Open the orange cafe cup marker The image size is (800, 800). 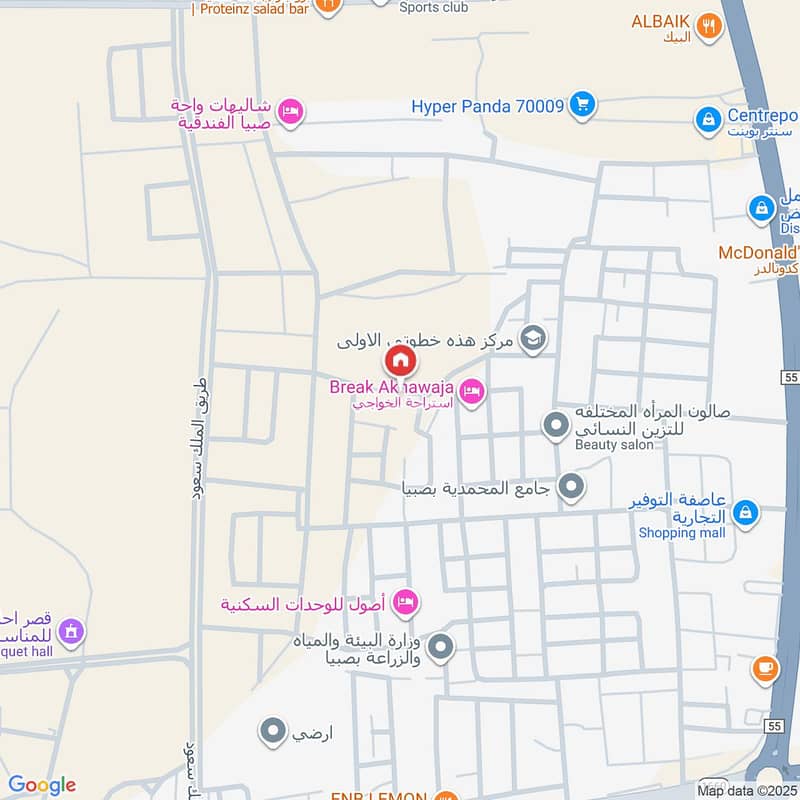pyautogui.click(x=765, y=669)
